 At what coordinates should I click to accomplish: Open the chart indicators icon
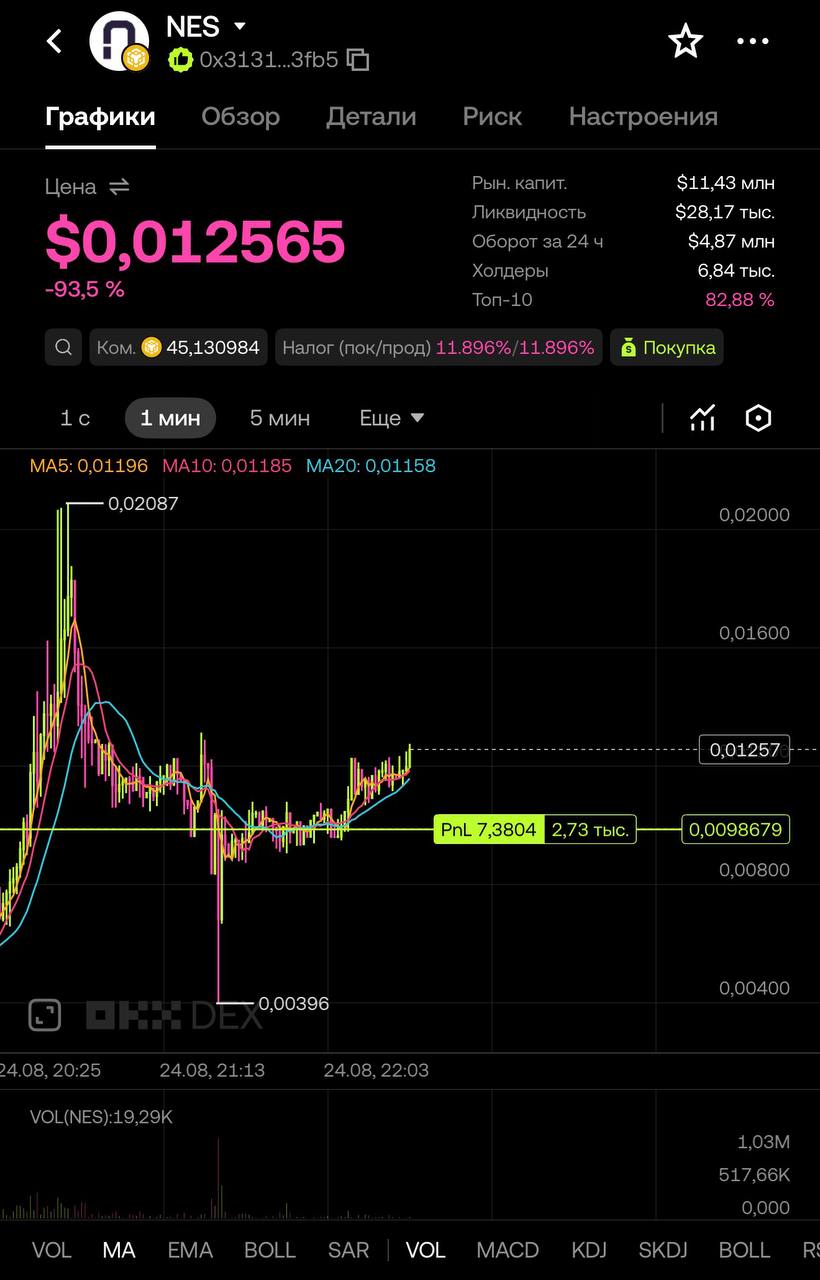[x=703, y=418]
